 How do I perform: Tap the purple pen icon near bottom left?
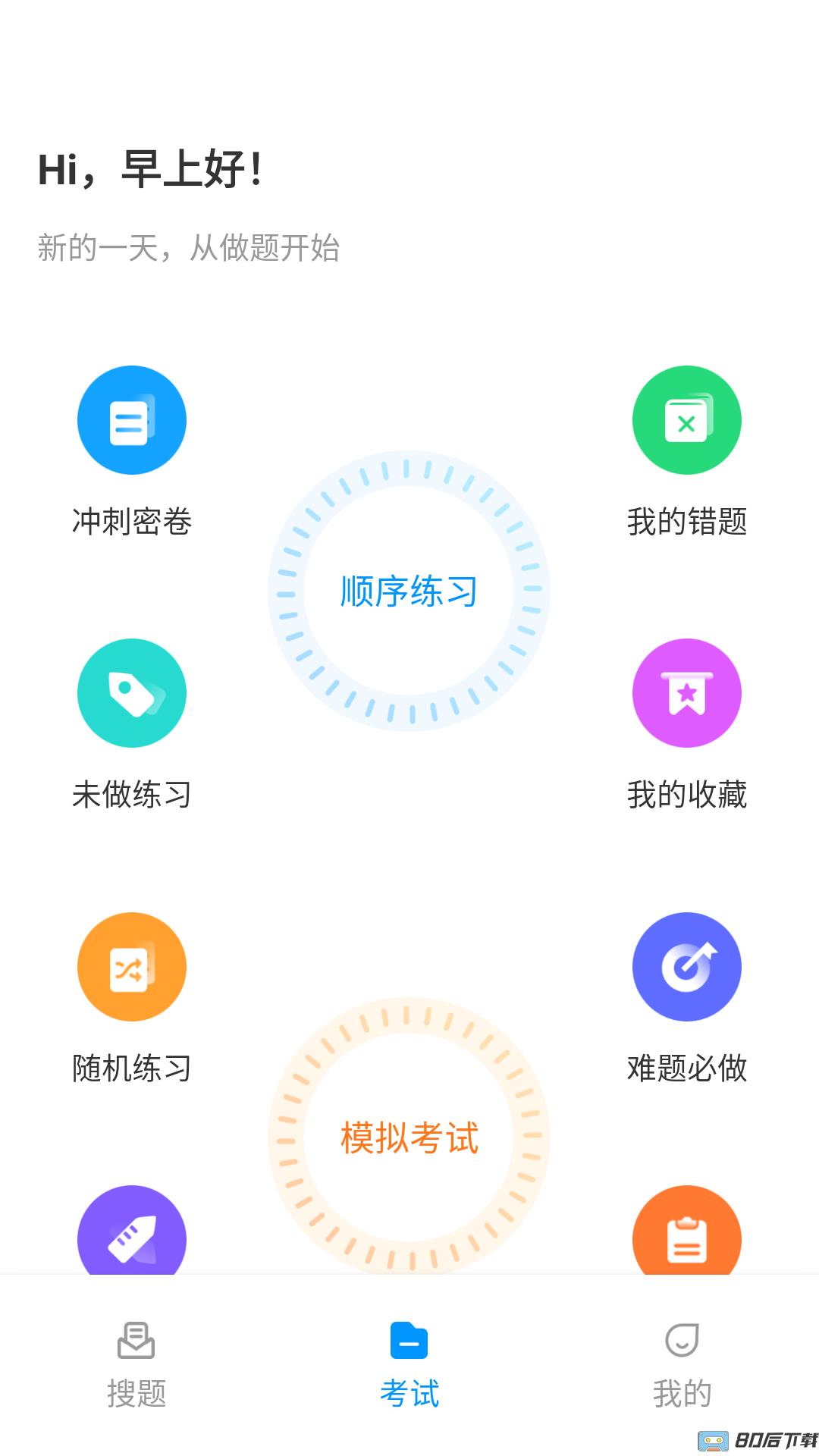point(131,1238)
